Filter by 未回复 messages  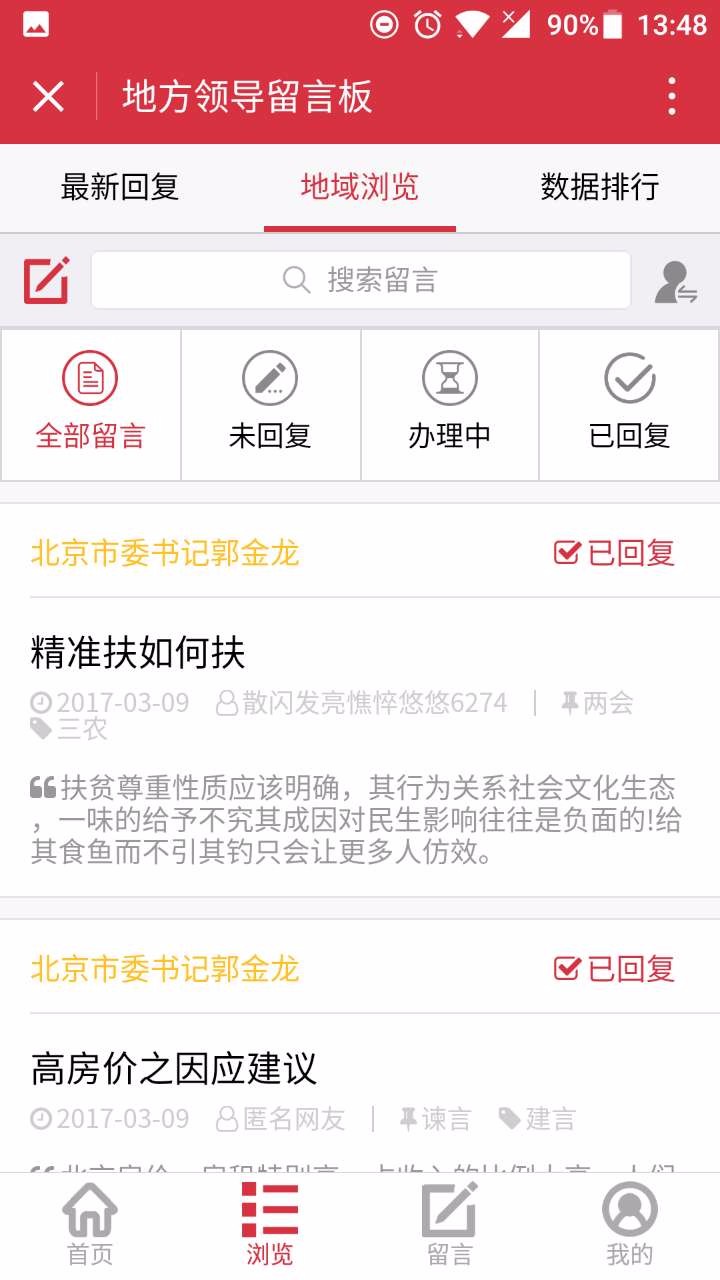point(270,405)
